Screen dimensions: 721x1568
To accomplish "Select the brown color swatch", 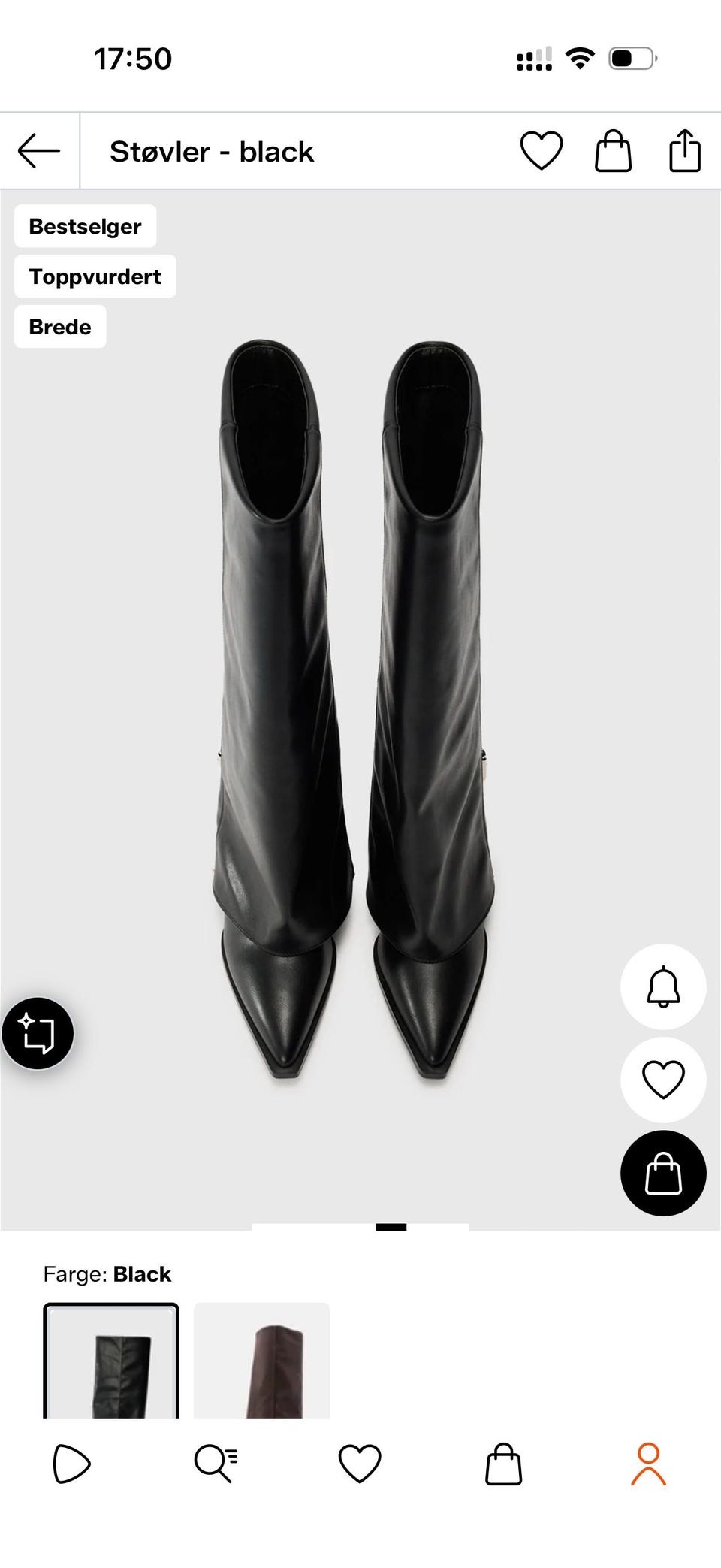I will click(x=261, y=1361).
